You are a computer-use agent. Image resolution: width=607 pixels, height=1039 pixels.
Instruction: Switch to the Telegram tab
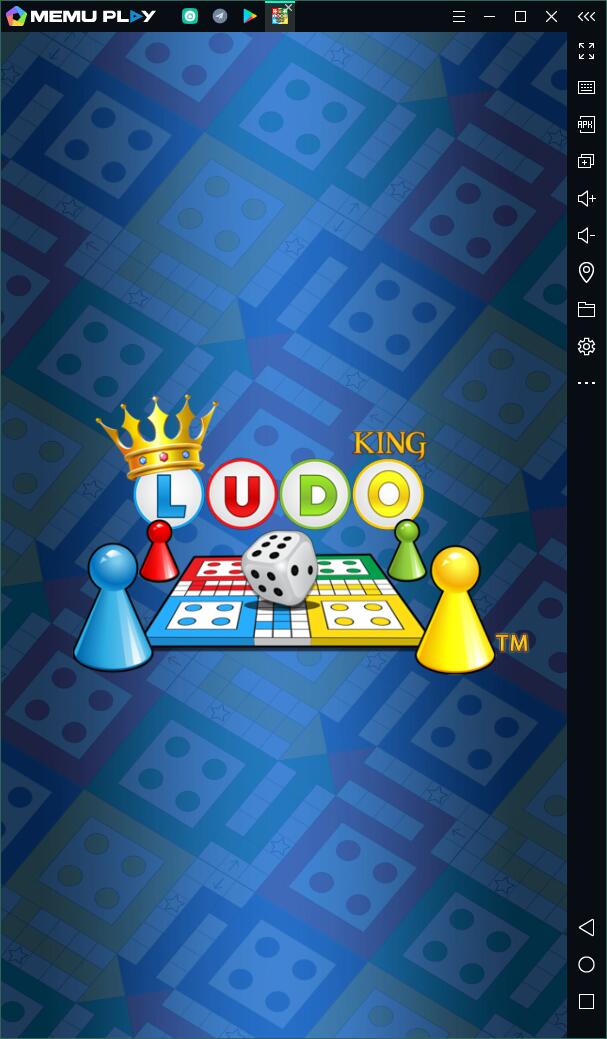tap(219, 16)
